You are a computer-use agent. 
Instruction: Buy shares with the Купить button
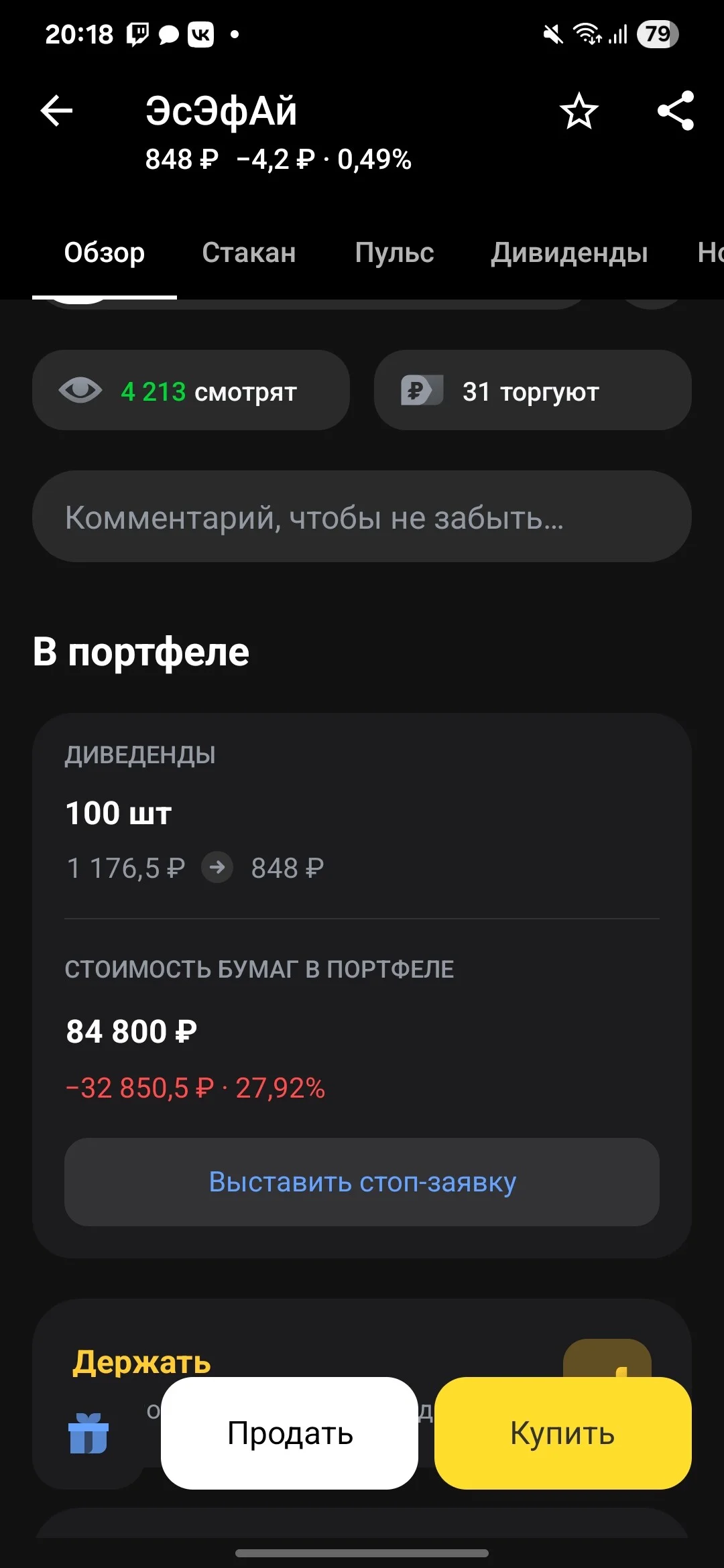pyautogui.click(x=563, y=1433)
